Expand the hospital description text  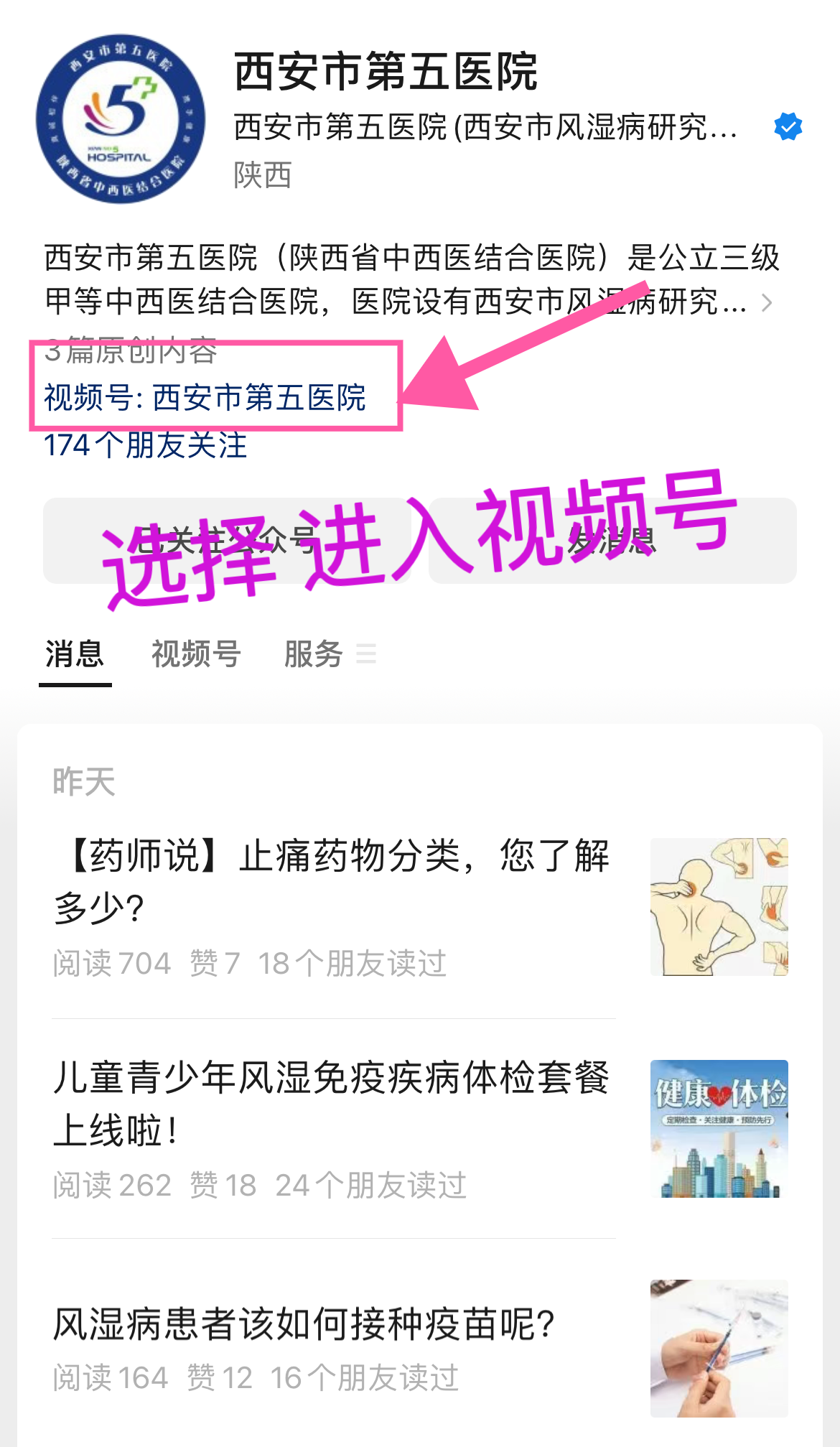(x=767, y=302)
